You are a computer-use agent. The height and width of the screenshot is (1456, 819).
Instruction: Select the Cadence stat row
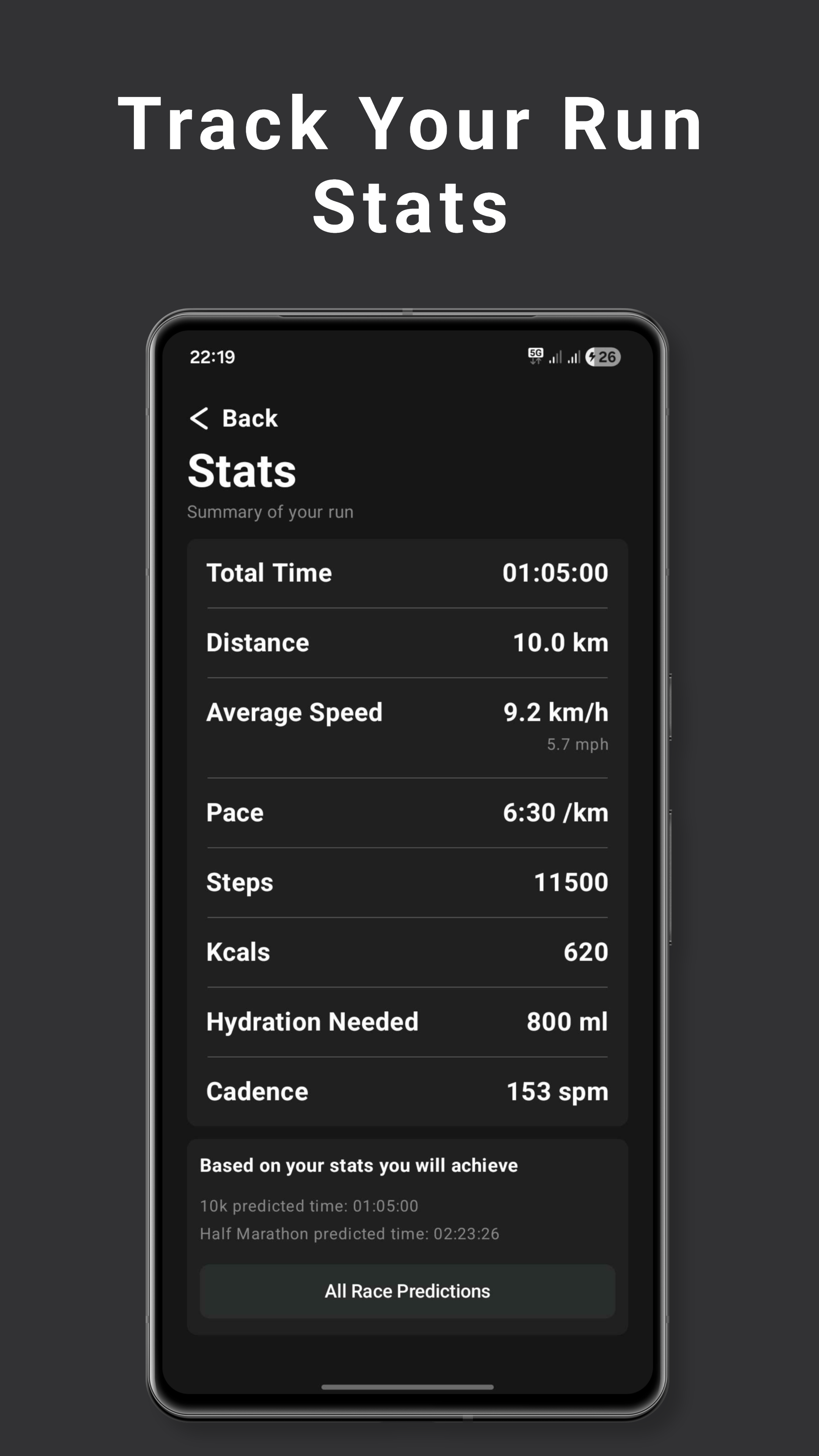point(408,1091)
